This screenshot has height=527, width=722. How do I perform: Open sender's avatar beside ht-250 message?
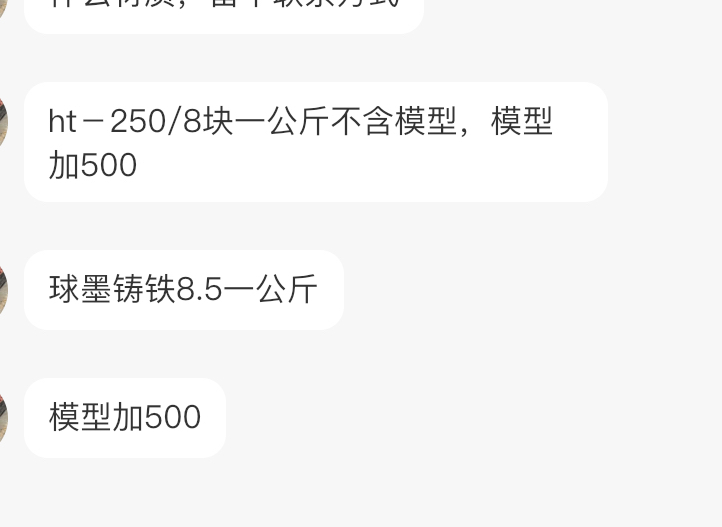click(x=3, y=123)
